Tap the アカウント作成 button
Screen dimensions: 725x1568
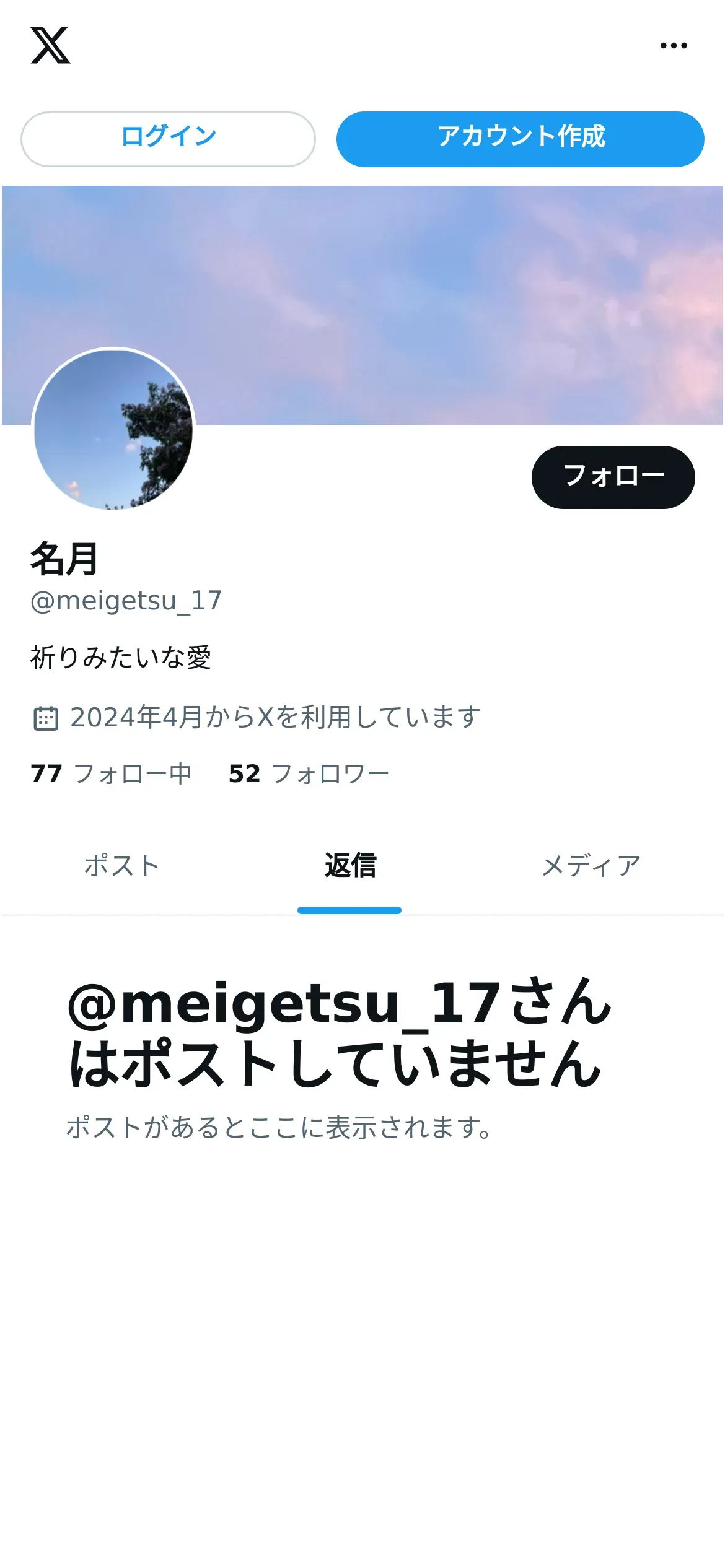click(x=520, y=139)
